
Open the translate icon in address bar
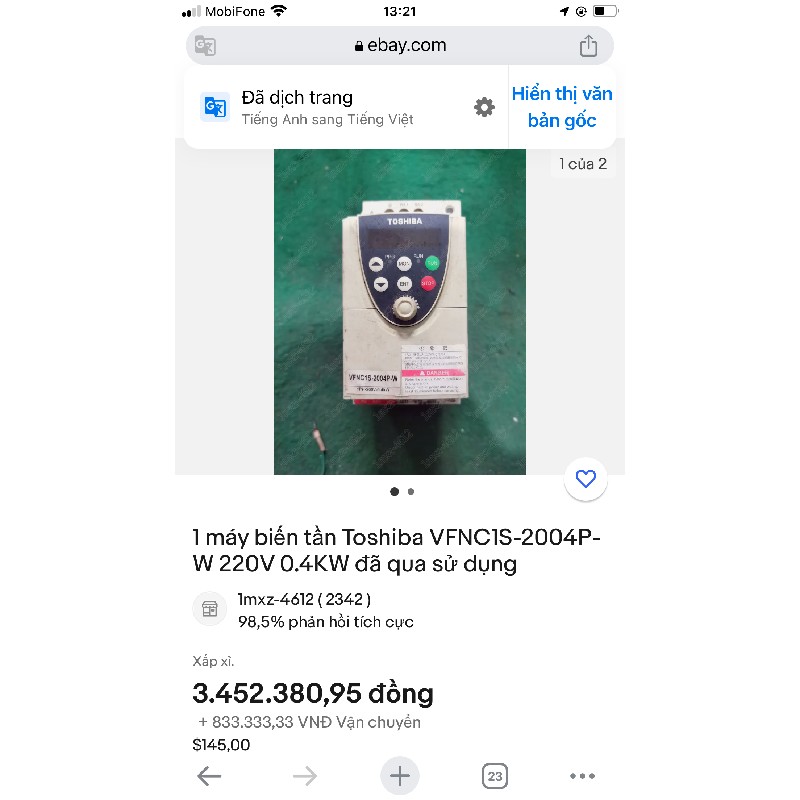205,46
